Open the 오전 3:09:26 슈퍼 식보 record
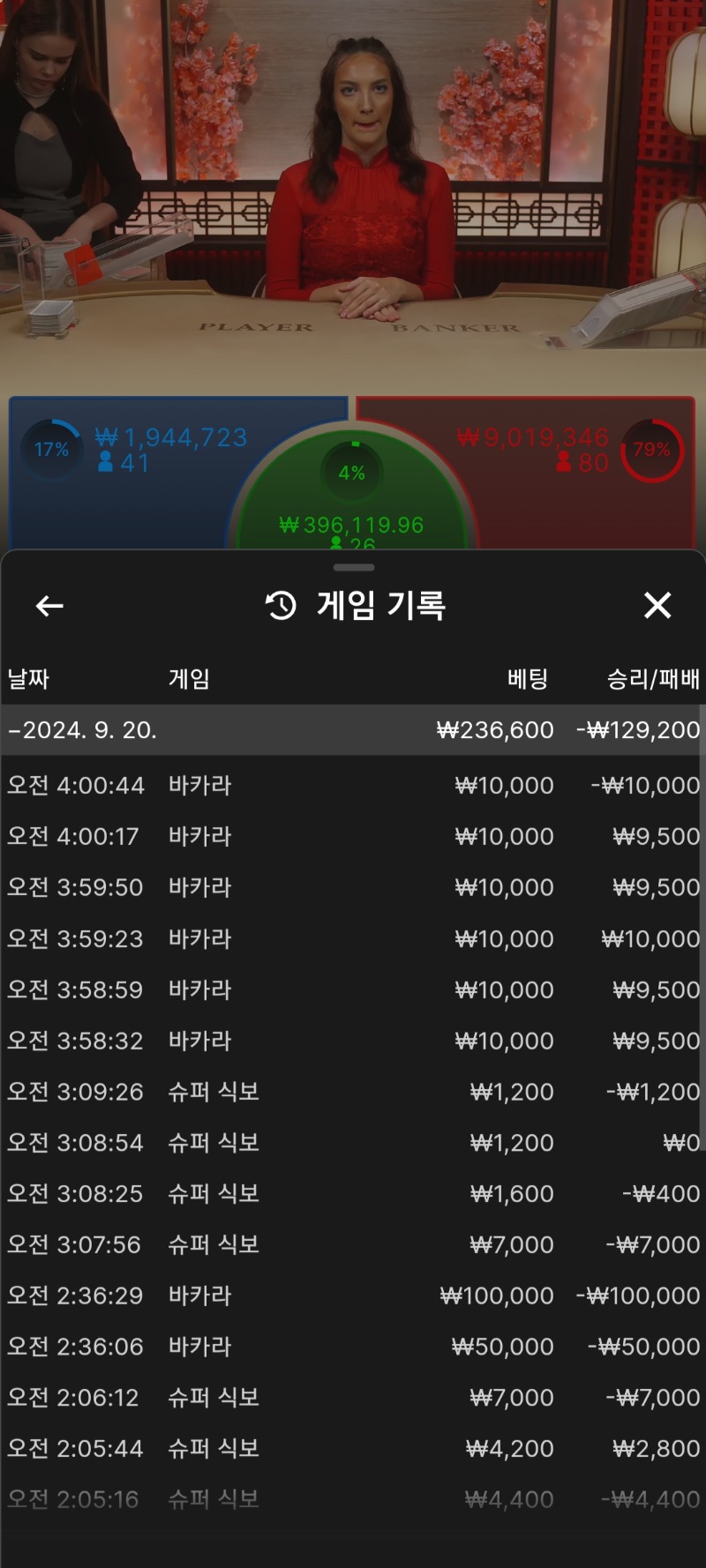706x1568 pixels. pos(353,1092)
